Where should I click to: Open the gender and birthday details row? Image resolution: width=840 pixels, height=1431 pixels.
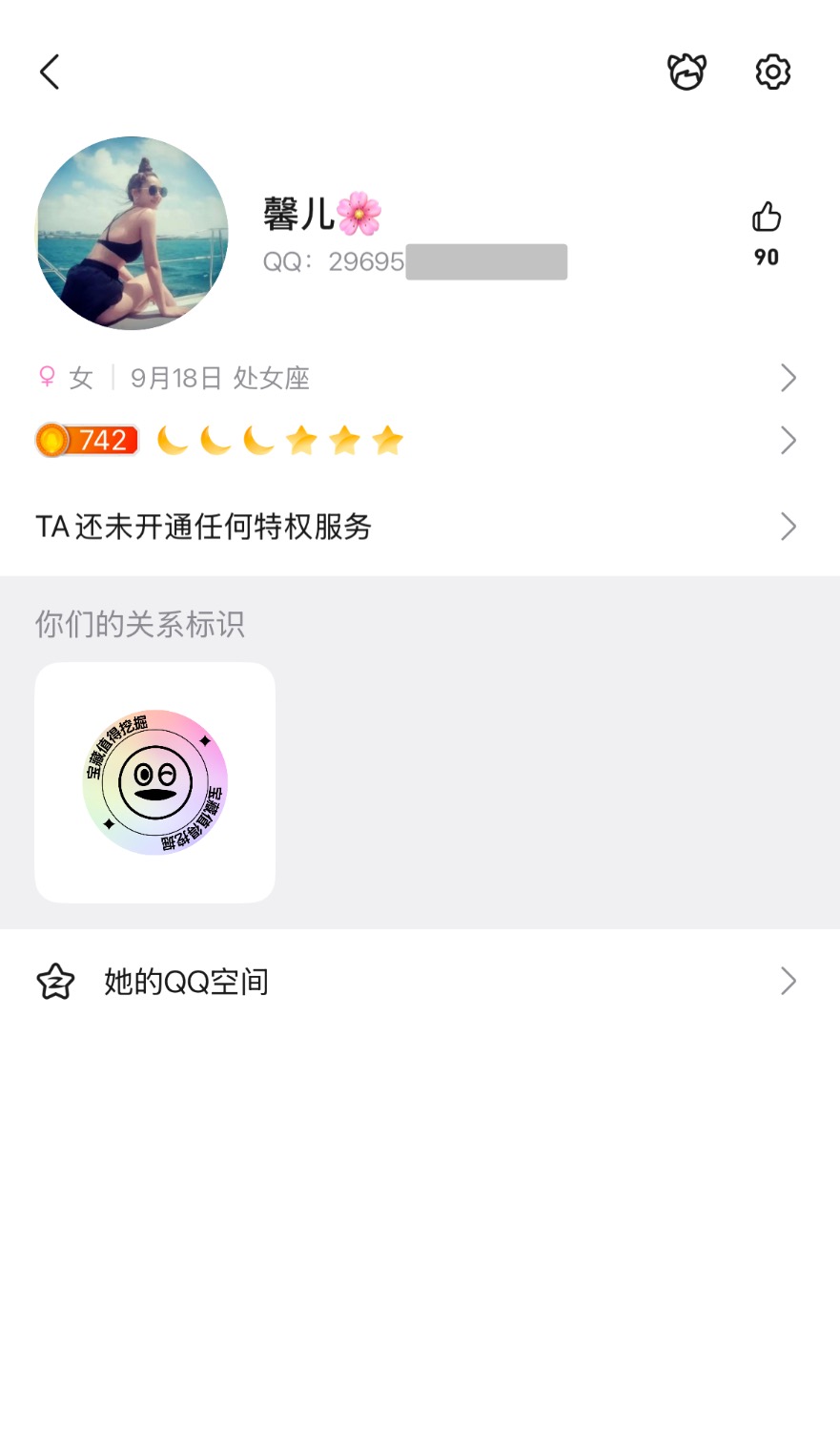coord(418,378)
